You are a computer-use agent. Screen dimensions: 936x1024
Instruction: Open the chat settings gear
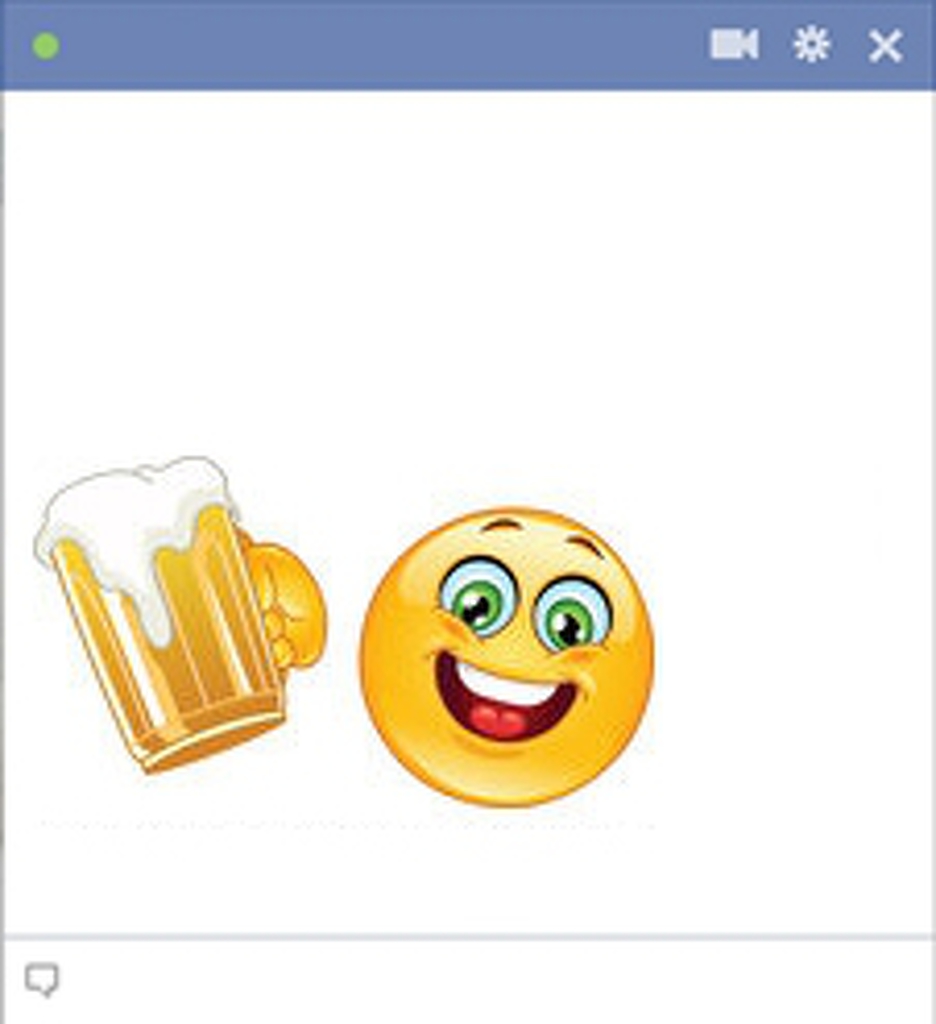tap(811, 45)
